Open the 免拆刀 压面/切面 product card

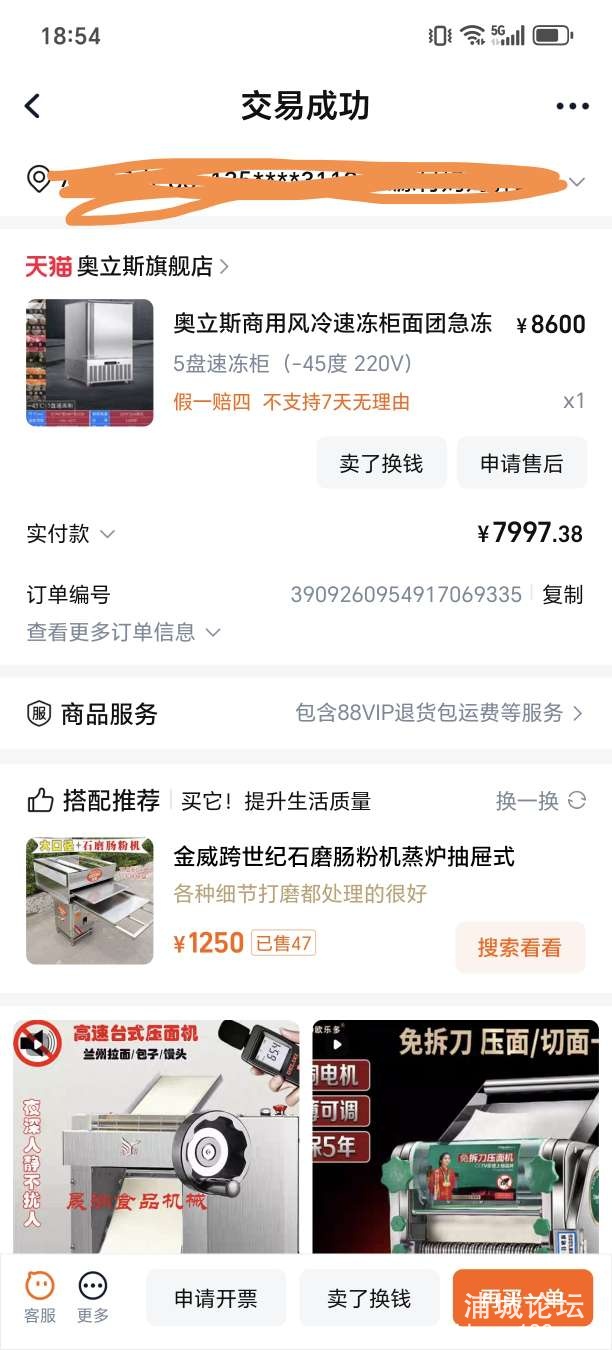(x=455, y=1135)
